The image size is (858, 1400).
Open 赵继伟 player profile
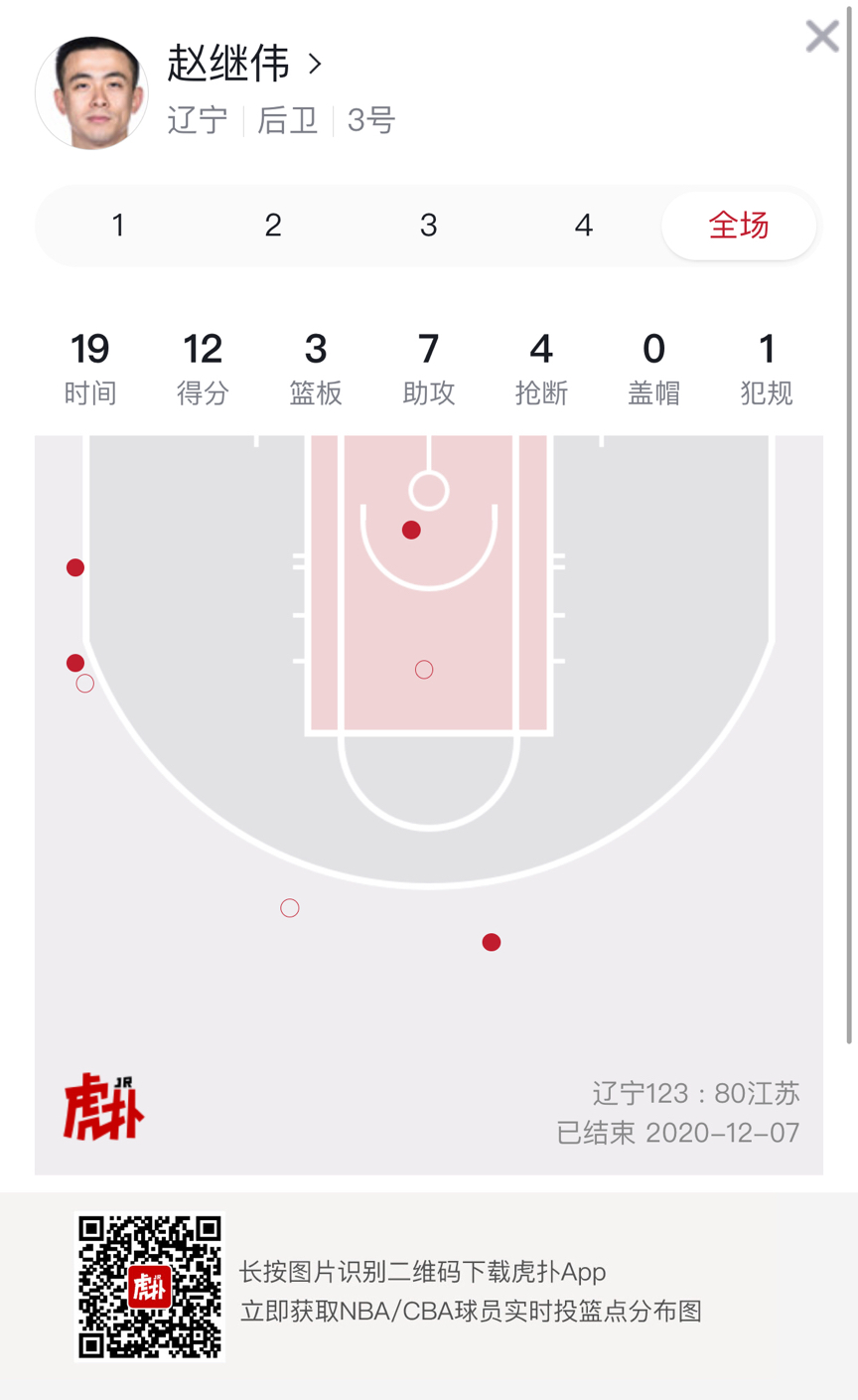tap(244, 65)
